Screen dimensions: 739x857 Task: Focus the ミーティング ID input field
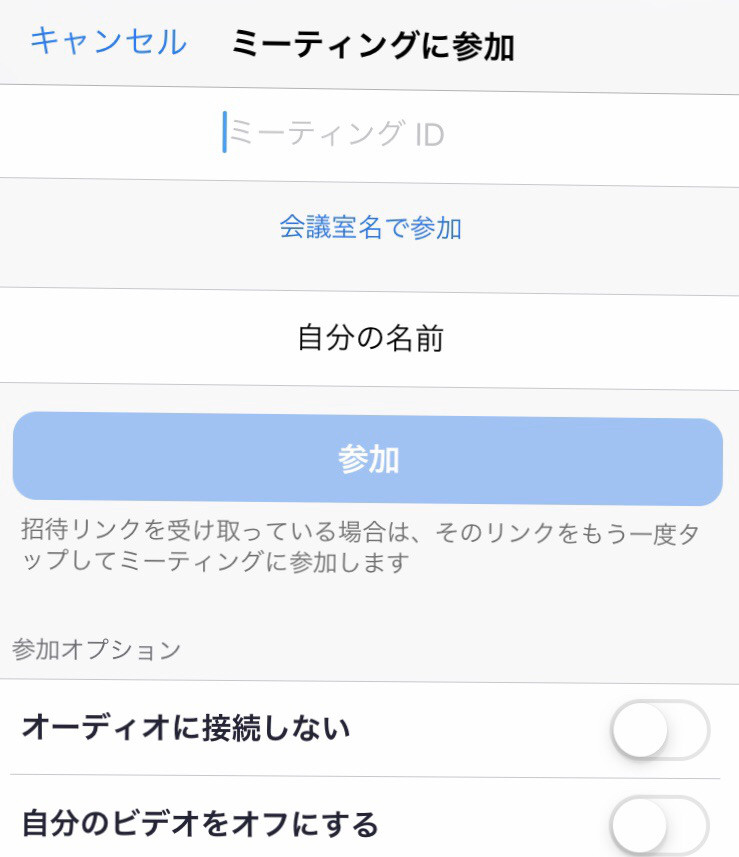point(369,134)
